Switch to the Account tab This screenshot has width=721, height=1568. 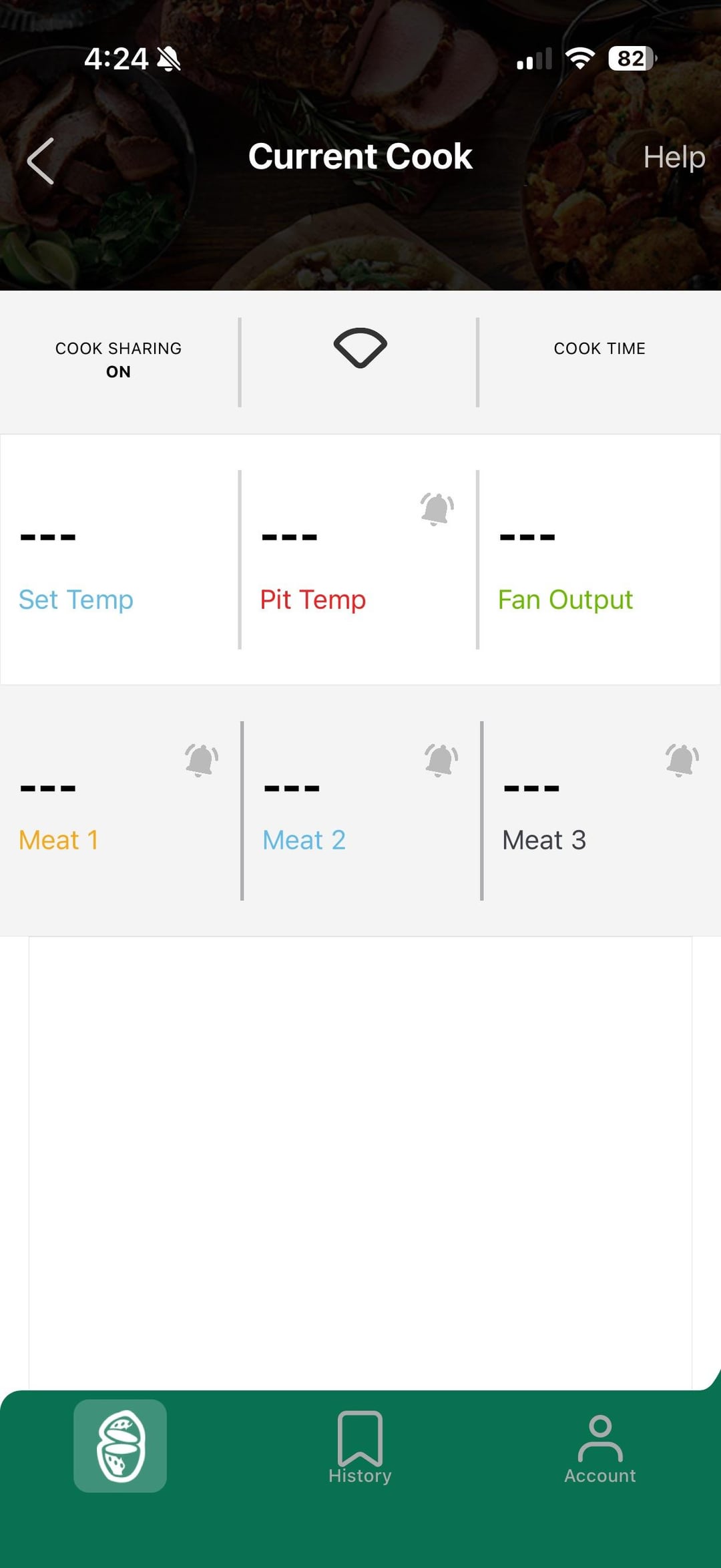[x=599, y=1448]
